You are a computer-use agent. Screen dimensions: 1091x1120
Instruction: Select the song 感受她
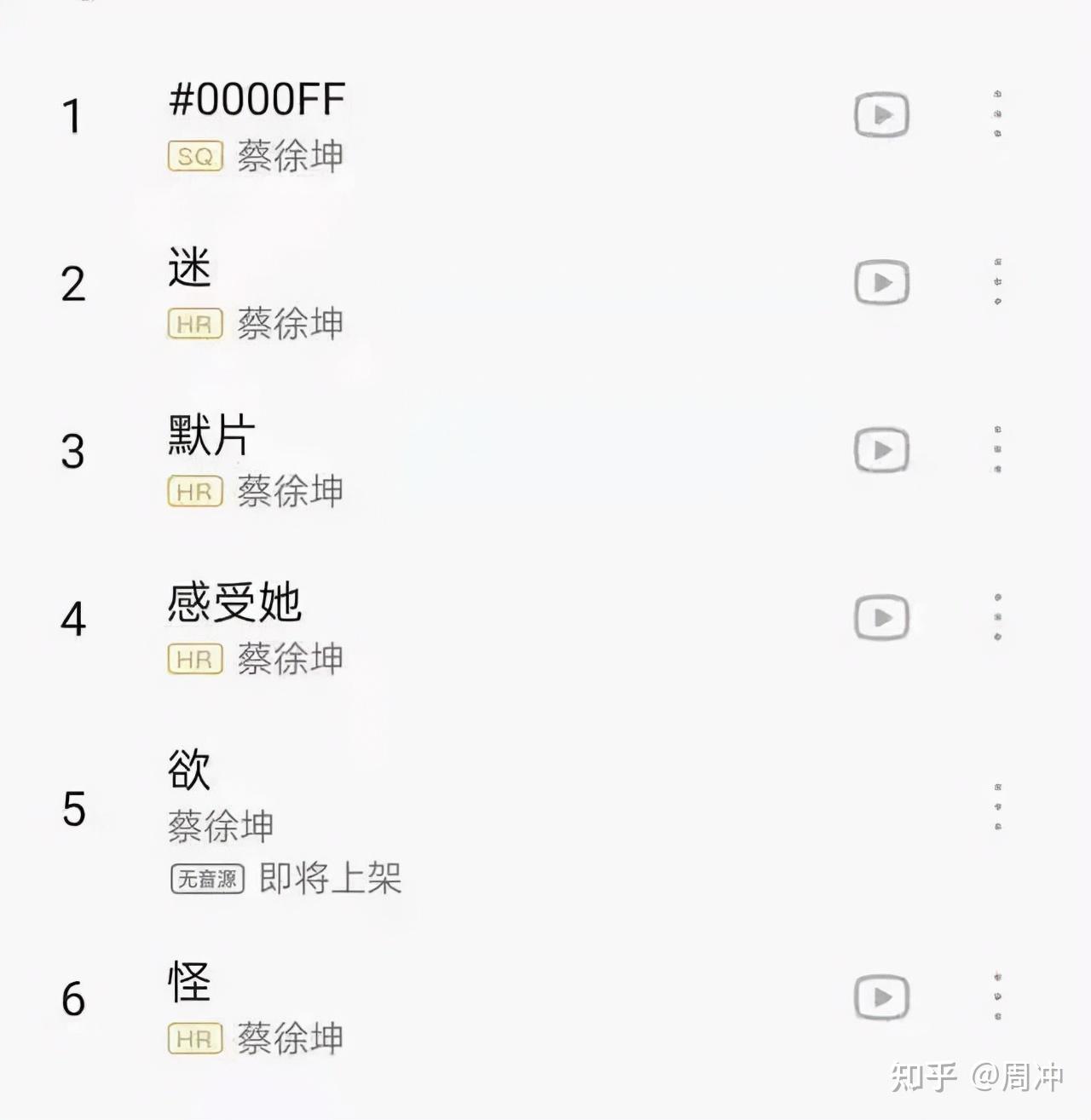(234, 603)
